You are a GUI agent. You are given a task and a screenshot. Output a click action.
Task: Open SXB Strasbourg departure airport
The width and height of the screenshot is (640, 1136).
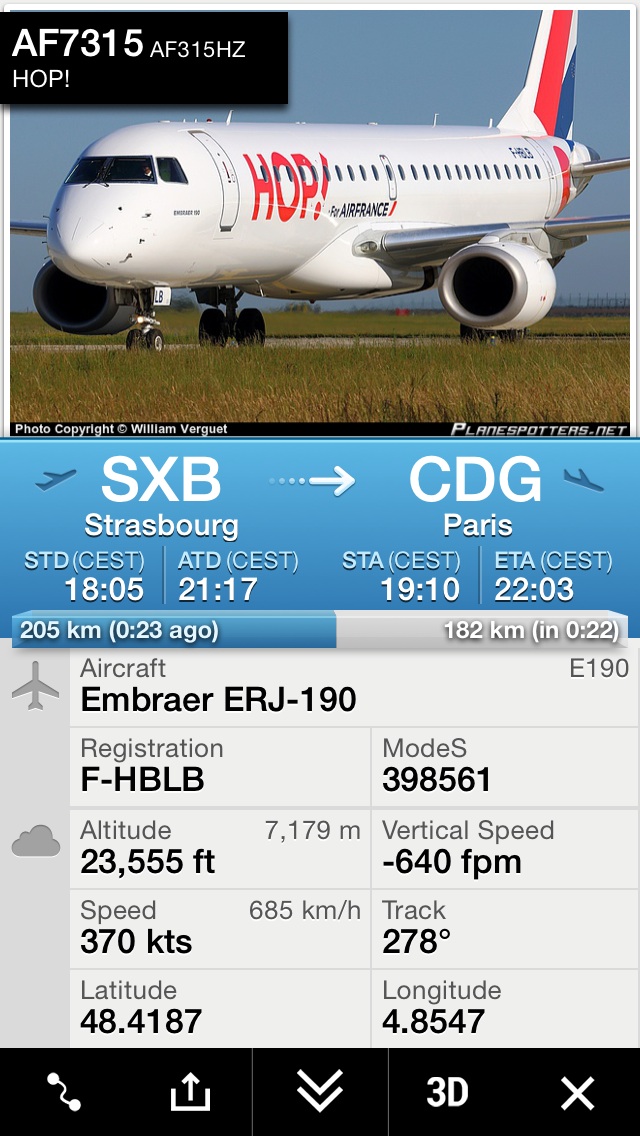coord(160,497)
